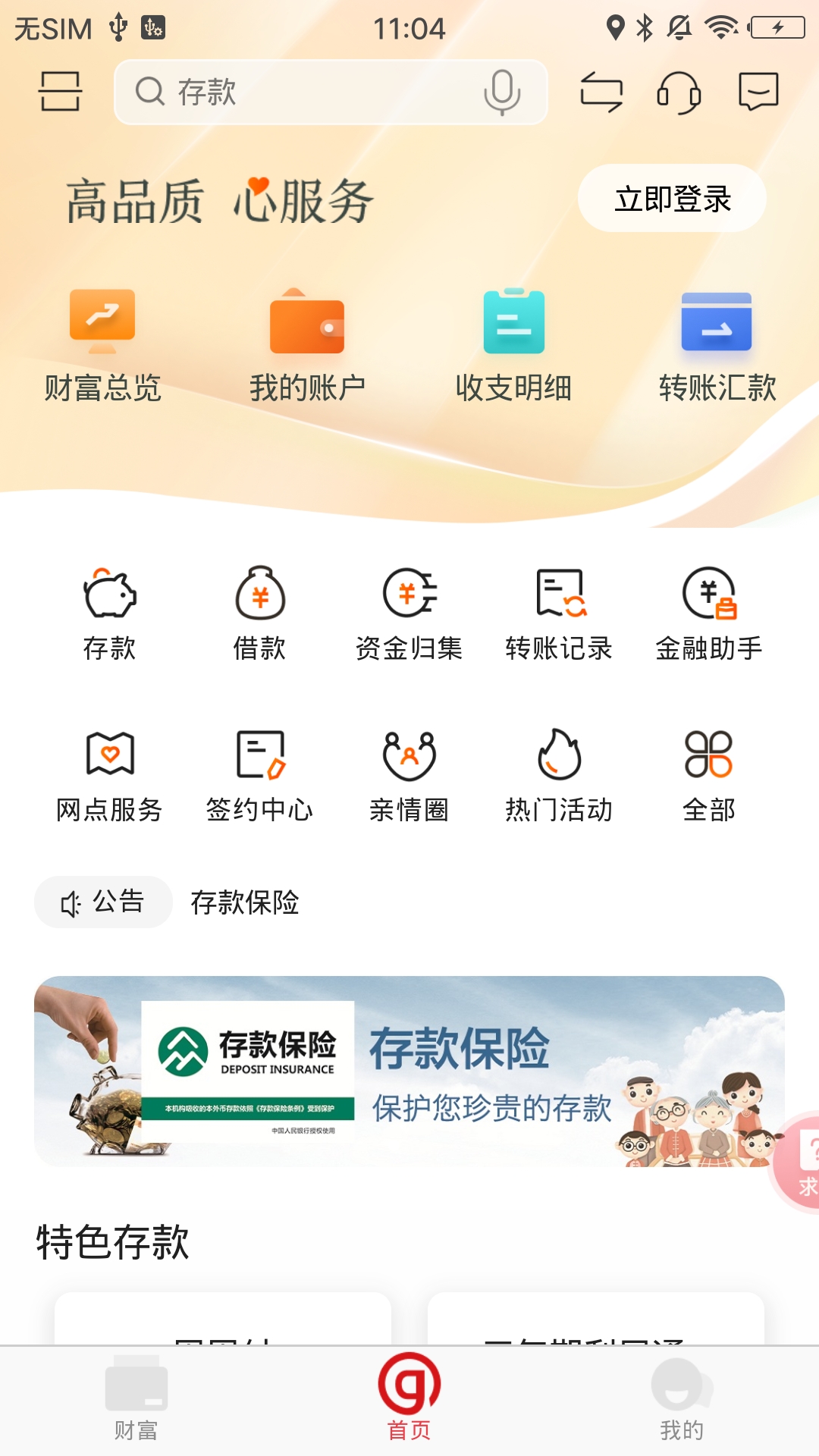Start voice search with the microphone
The height and width of the screenshot is (1456, 819).
(502, 92)
